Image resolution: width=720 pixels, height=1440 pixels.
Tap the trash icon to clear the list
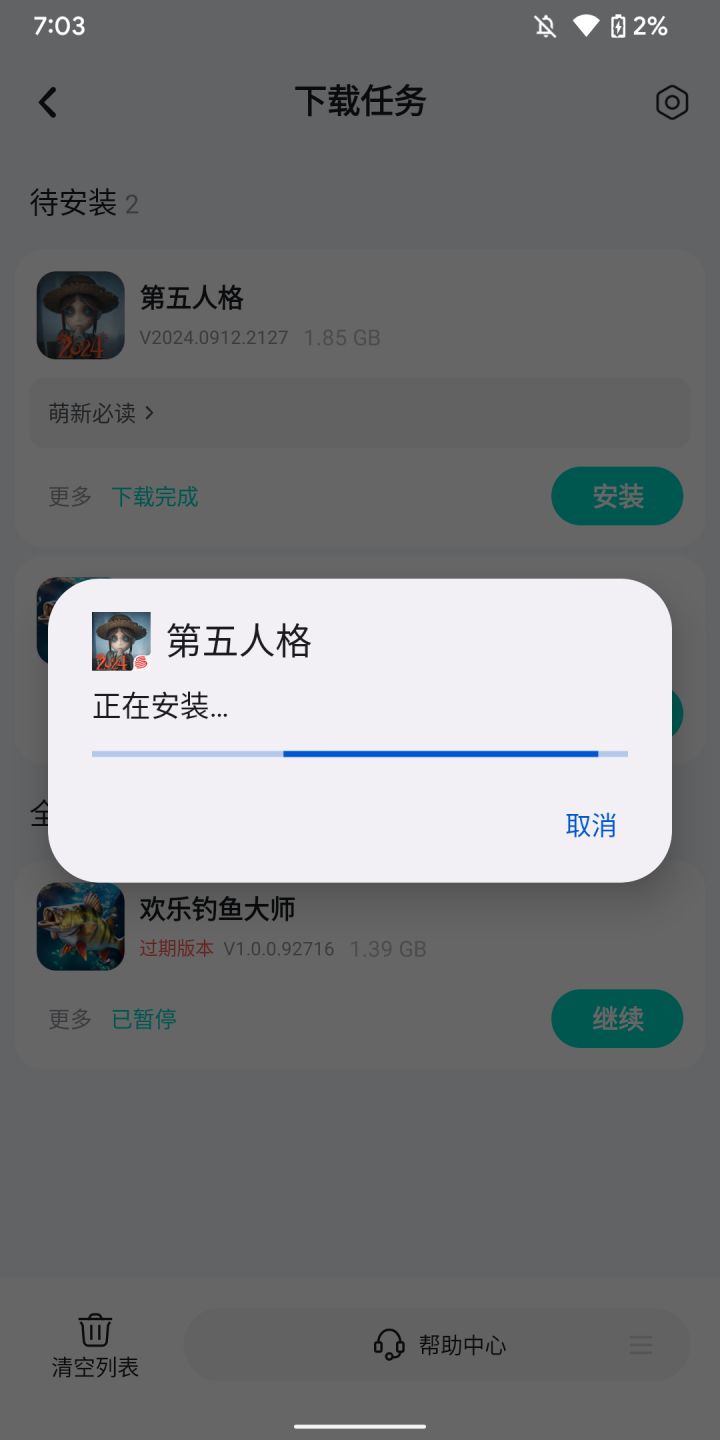93,1330
